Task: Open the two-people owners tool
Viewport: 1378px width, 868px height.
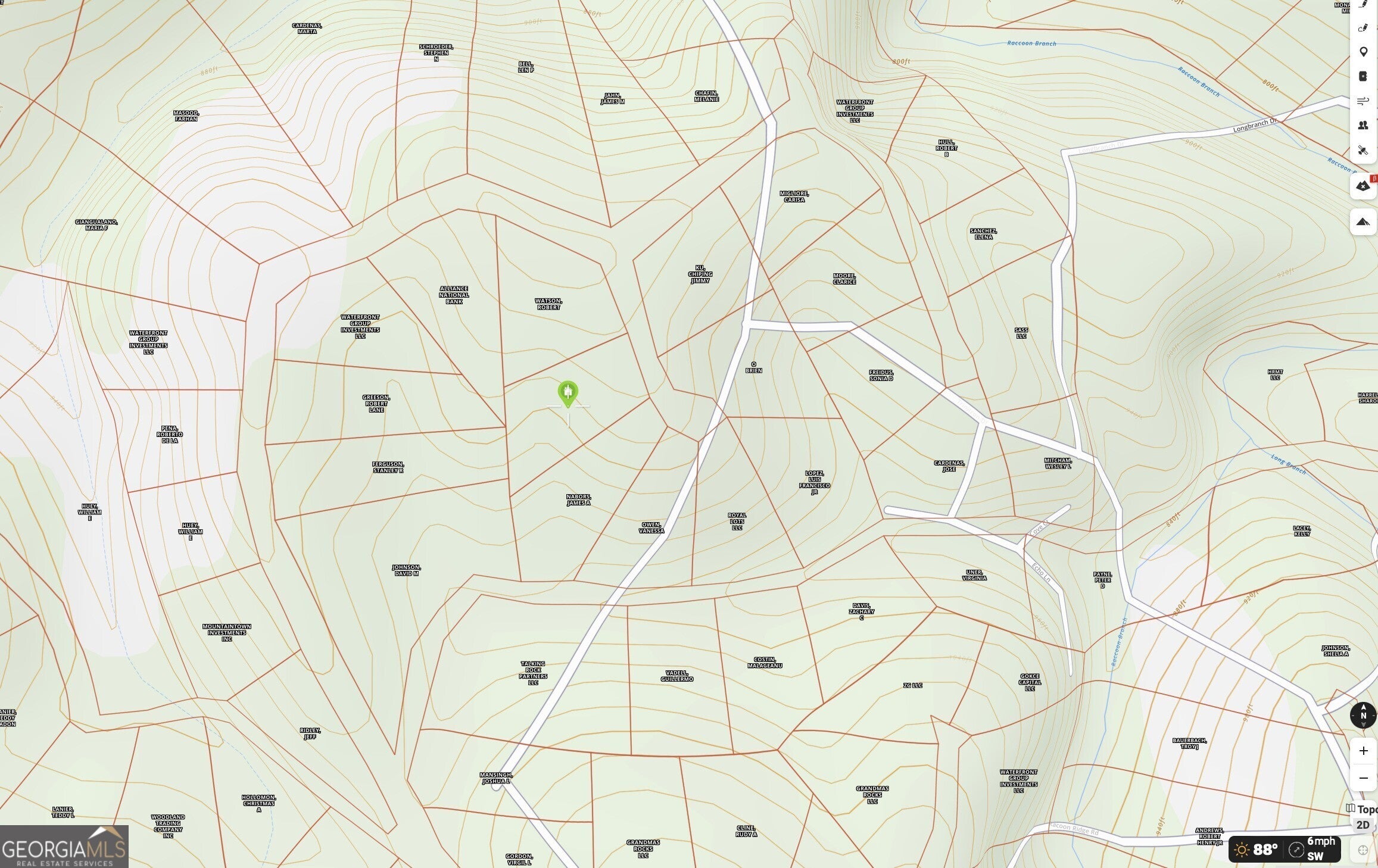Action: [x=1363, y=125]
